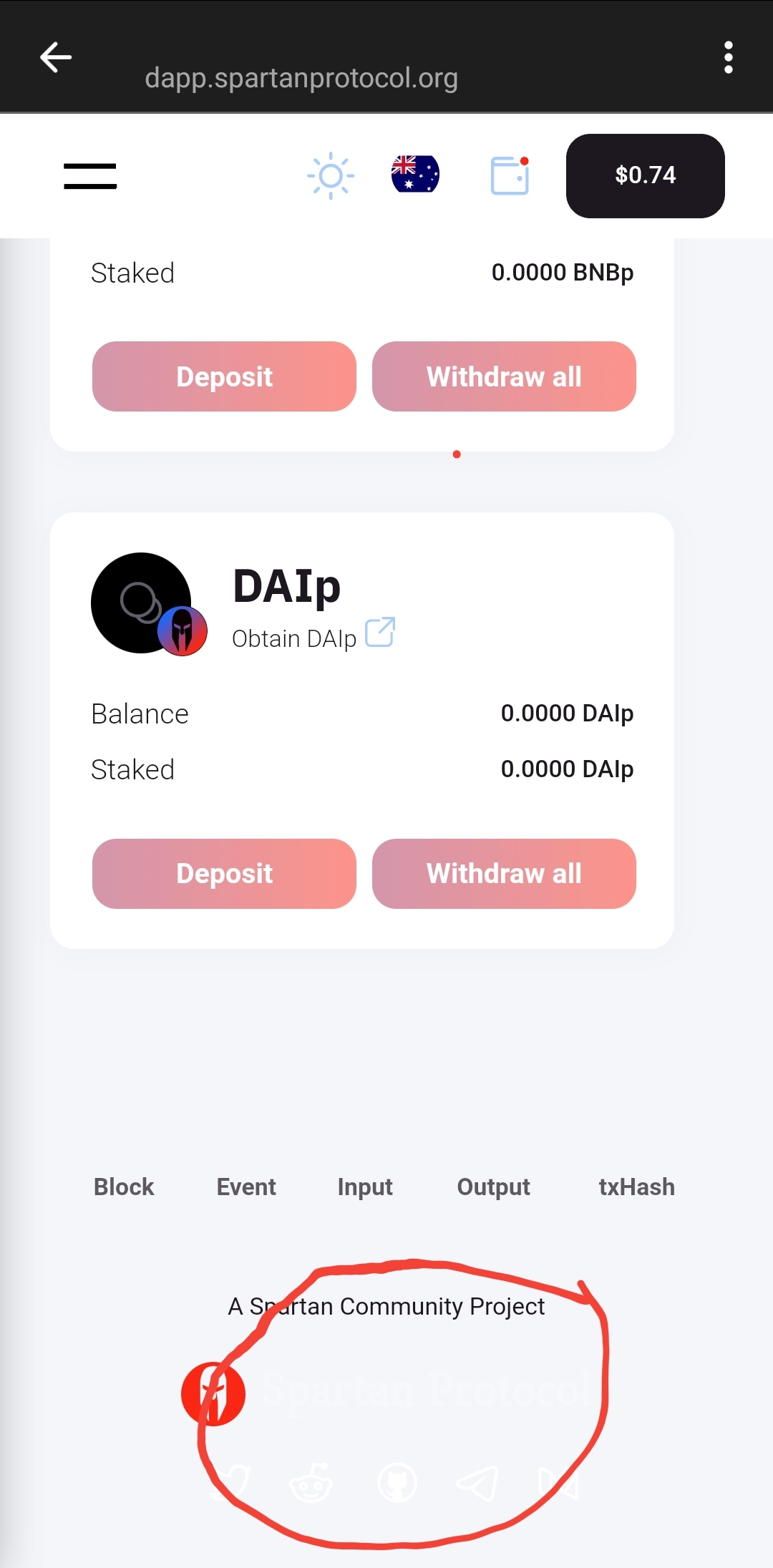Follow the Obtain DAIp link
Viewport: 773px width, 1568px height.
tap(295, 638)
